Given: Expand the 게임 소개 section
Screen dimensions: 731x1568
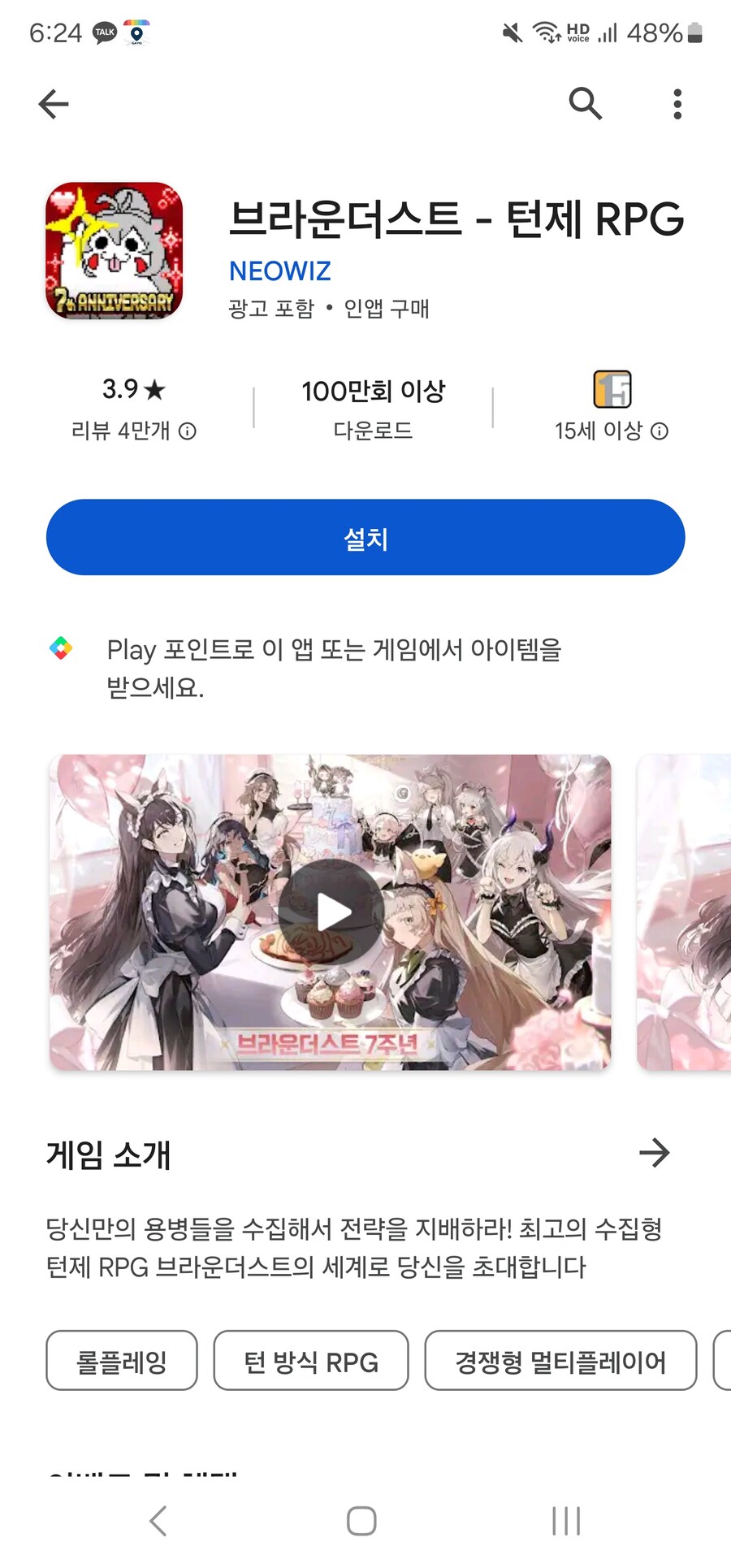Looking at the screenshot, I should click(655, 1153).
